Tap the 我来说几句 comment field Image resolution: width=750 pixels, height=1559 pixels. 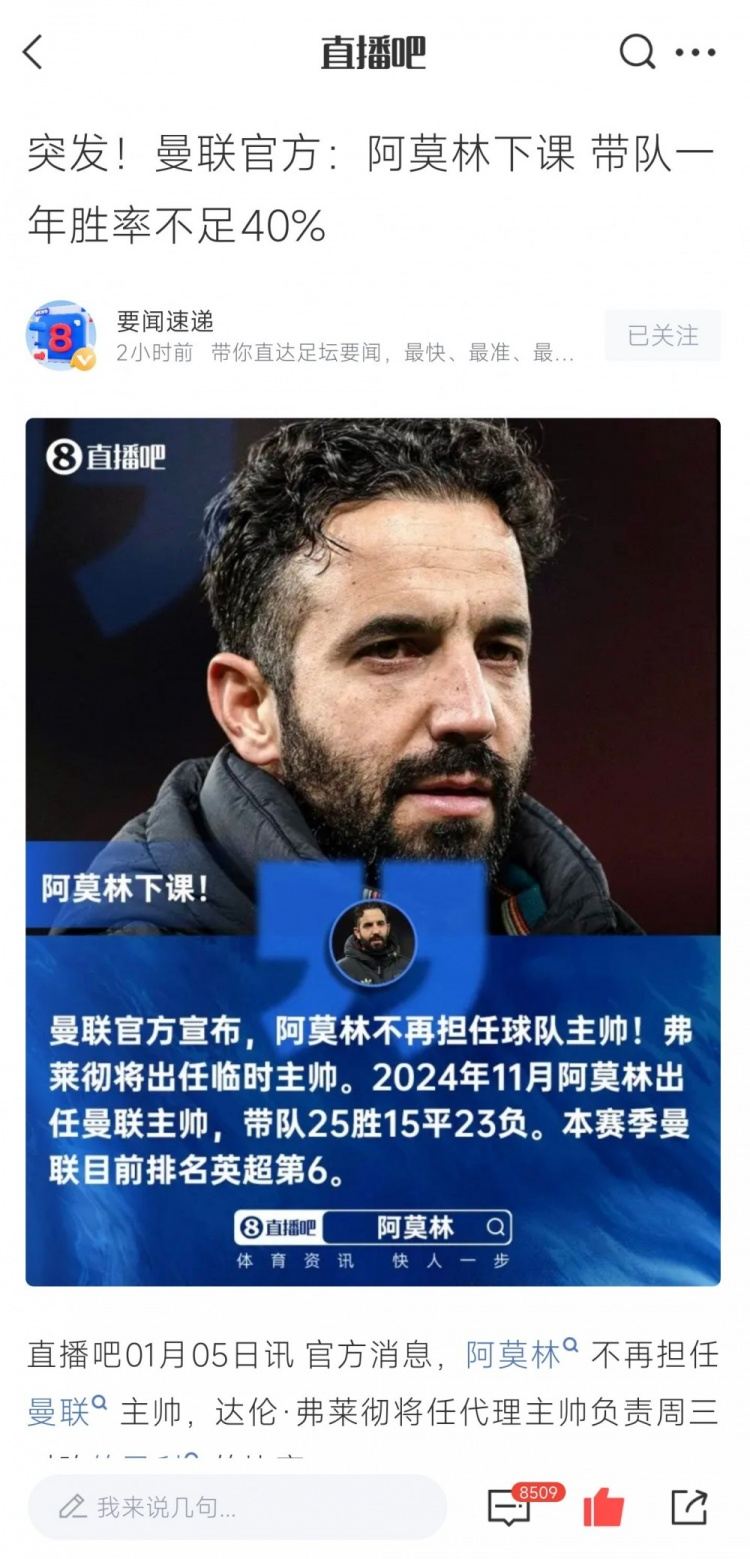pyautogui.click(x=237, y=1507)
